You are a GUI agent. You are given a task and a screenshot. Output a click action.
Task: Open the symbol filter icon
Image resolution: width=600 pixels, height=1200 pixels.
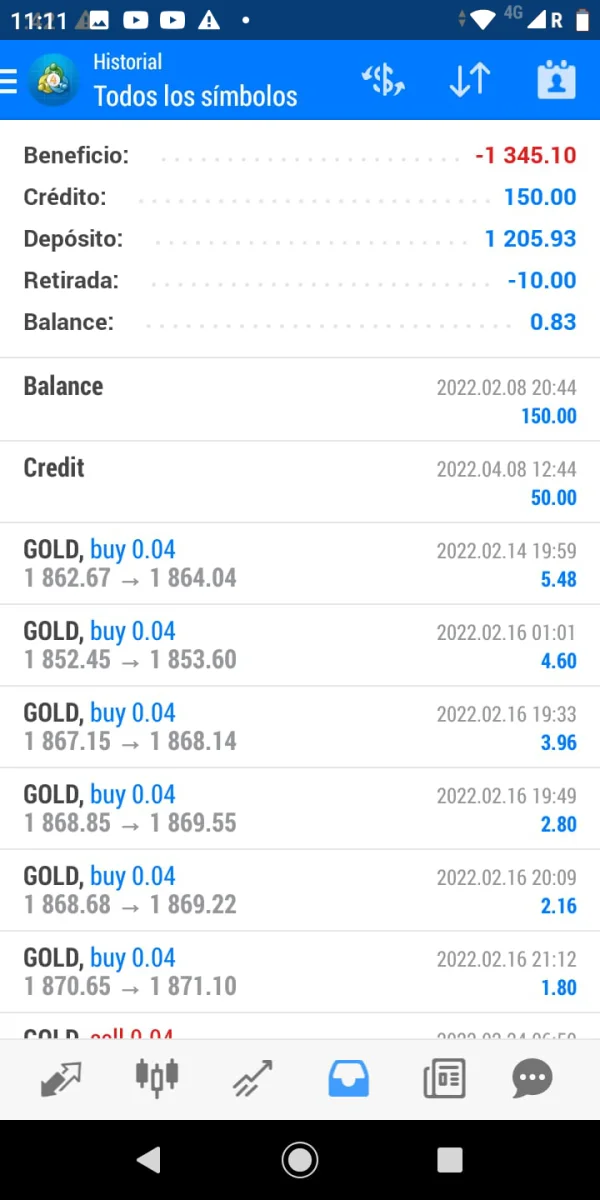383,80
